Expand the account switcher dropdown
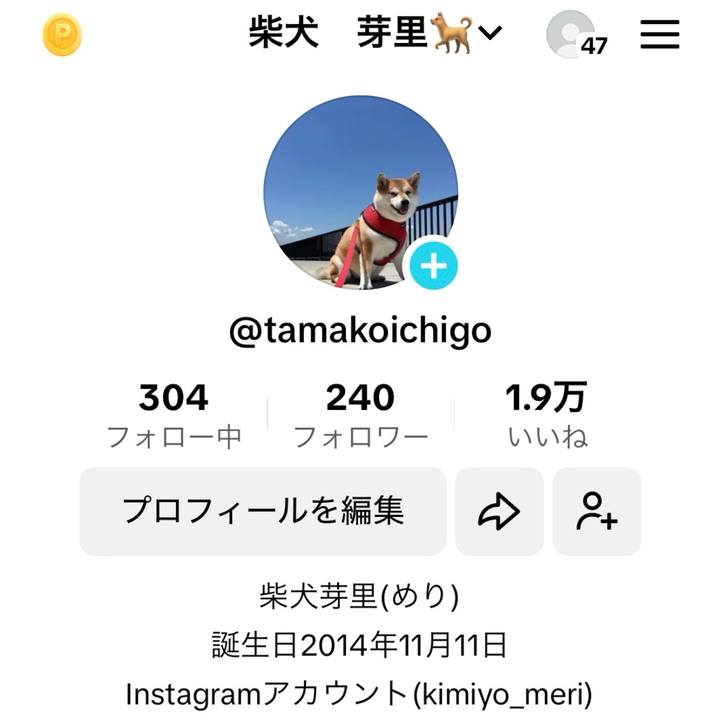 [489, 34]
